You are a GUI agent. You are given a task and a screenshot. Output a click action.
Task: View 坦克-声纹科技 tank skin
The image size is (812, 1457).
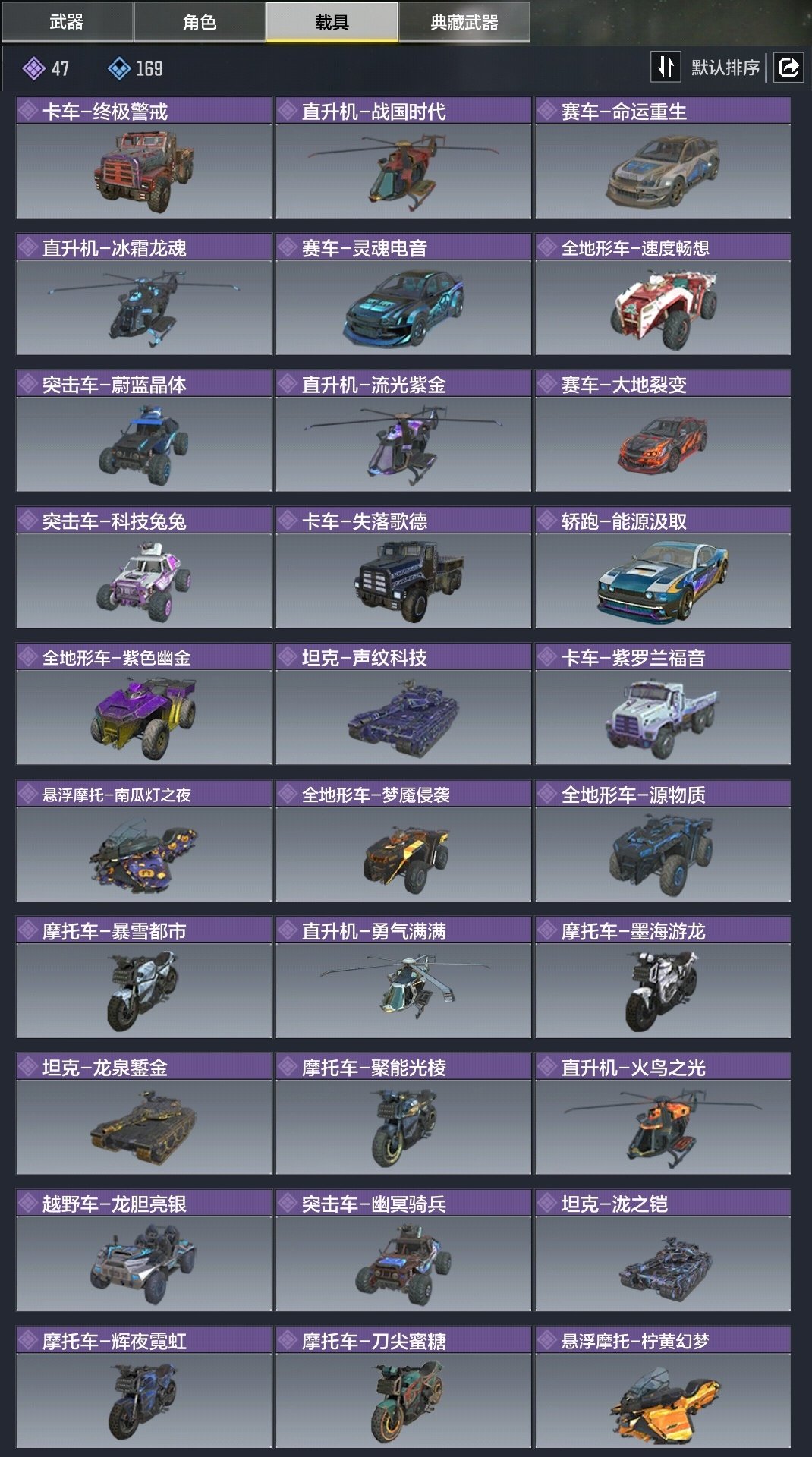tap(403, 704)
